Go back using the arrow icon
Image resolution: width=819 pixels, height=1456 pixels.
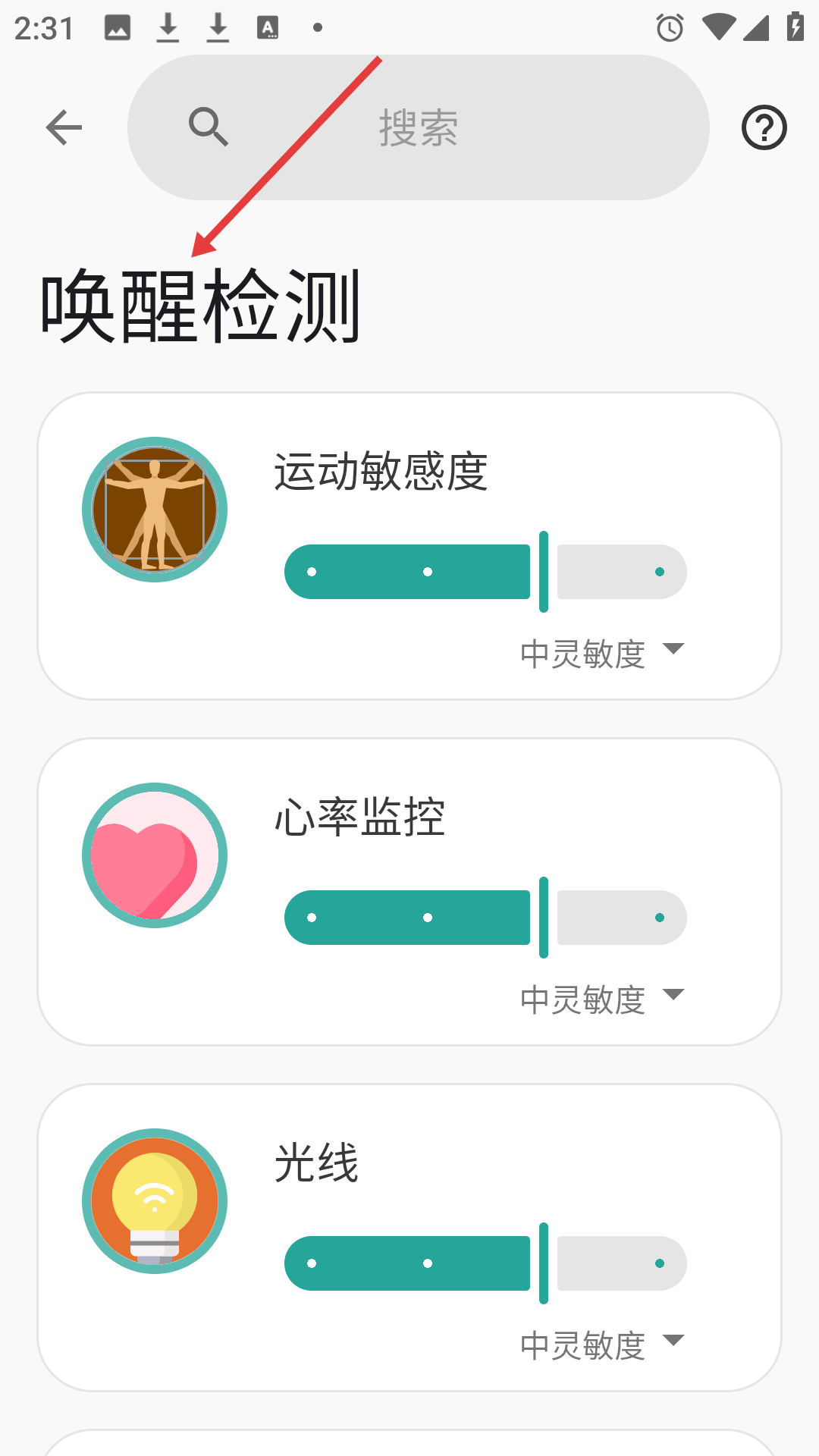(64, 127)
